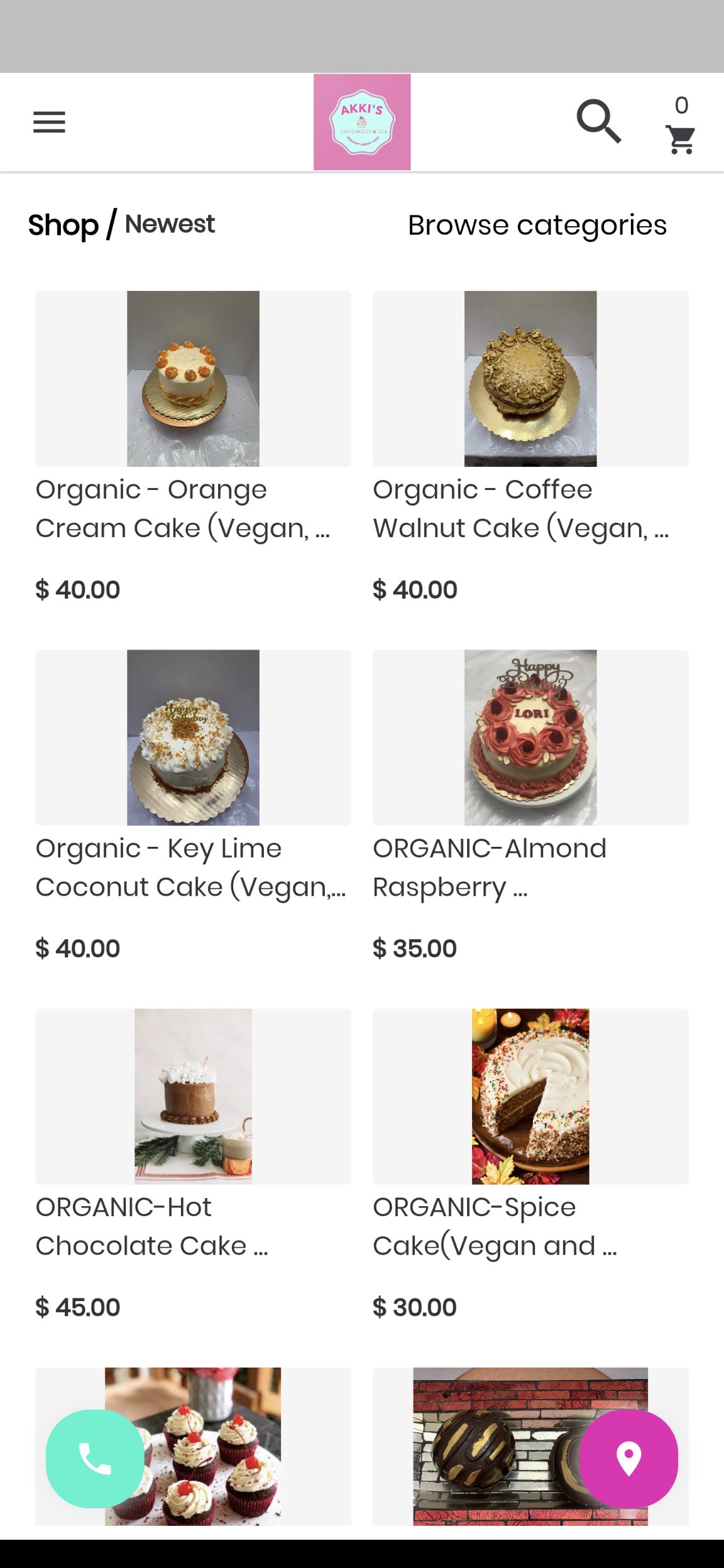This screenshot has height=1568, width=724.
Task: Open the search icon
Action: coord(599,121)
